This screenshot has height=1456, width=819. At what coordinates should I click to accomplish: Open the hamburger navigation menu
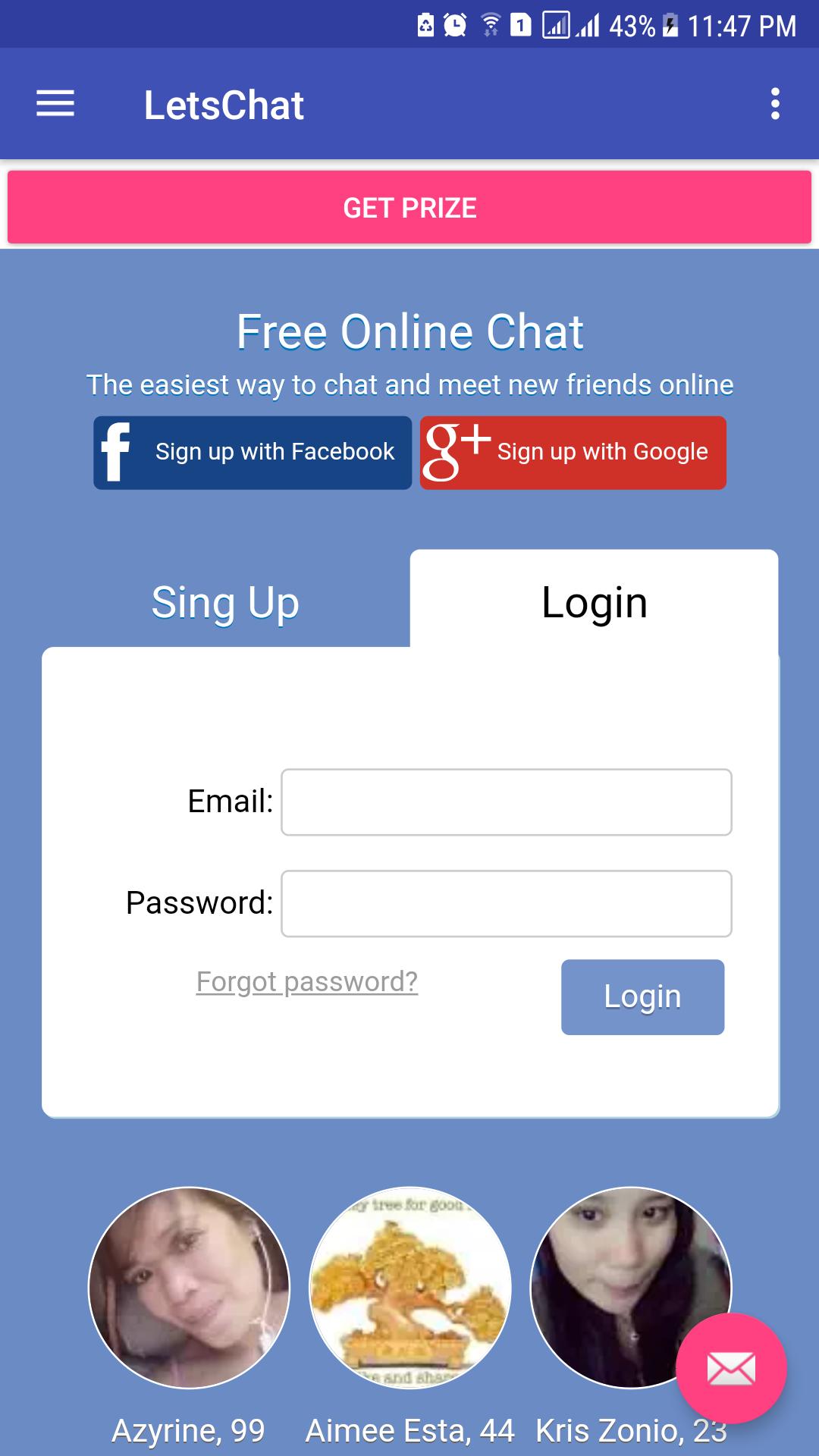coord(55,104)
